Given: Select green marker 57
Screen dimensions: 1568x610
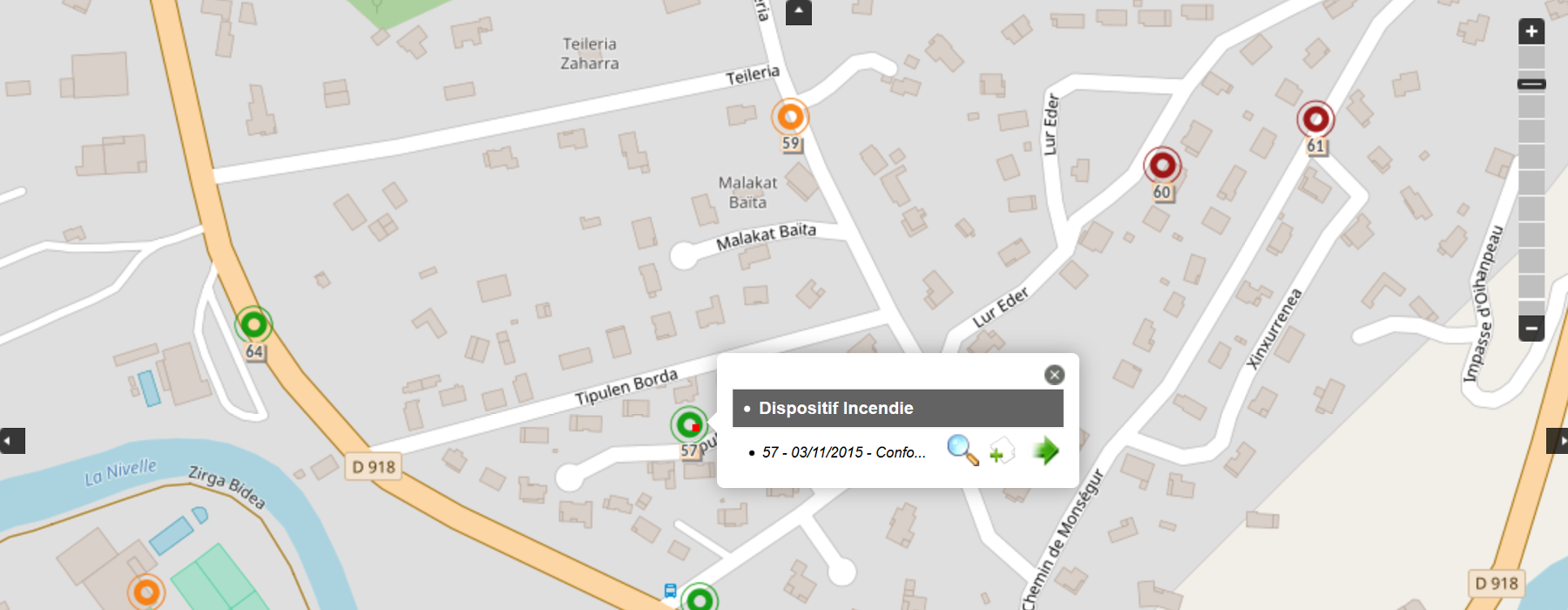Looking at the screenshot, I should [x=688, y=424].
